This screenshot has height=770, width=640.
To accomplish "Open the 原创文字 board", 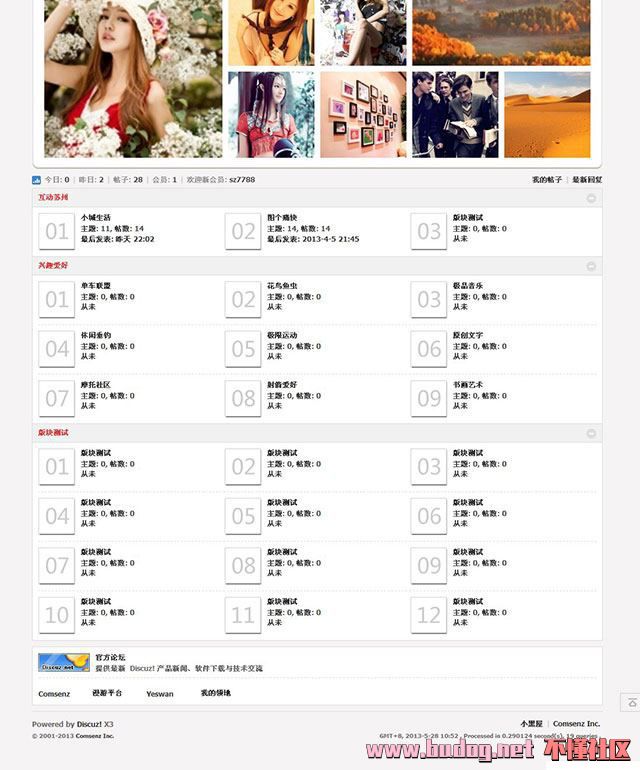I will [x=467, y=336].
